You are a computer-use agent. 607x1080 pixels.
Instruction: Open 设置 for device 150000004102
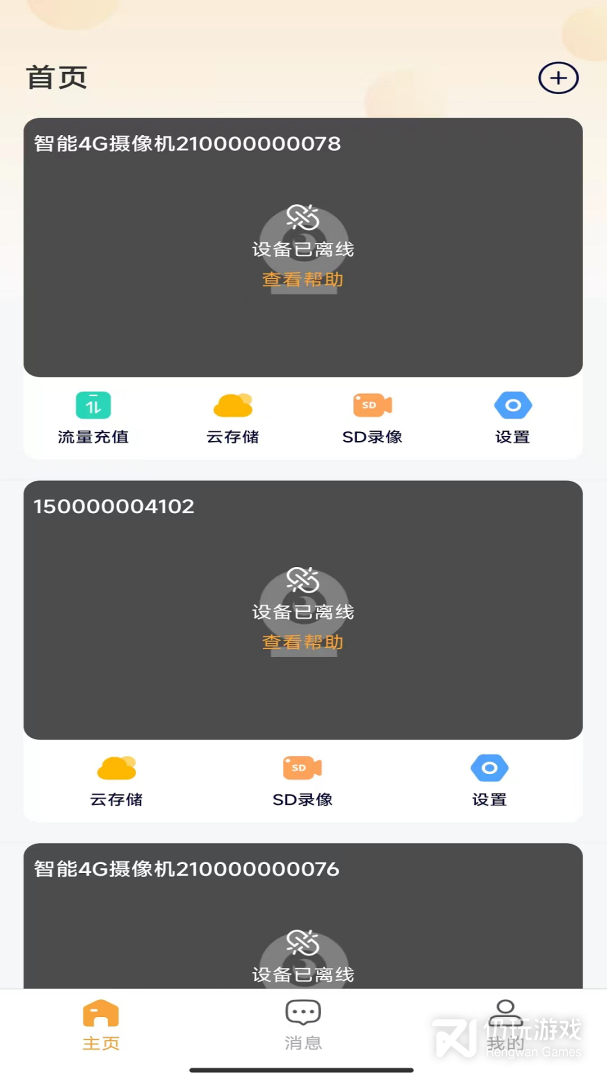tap(489, 781)
